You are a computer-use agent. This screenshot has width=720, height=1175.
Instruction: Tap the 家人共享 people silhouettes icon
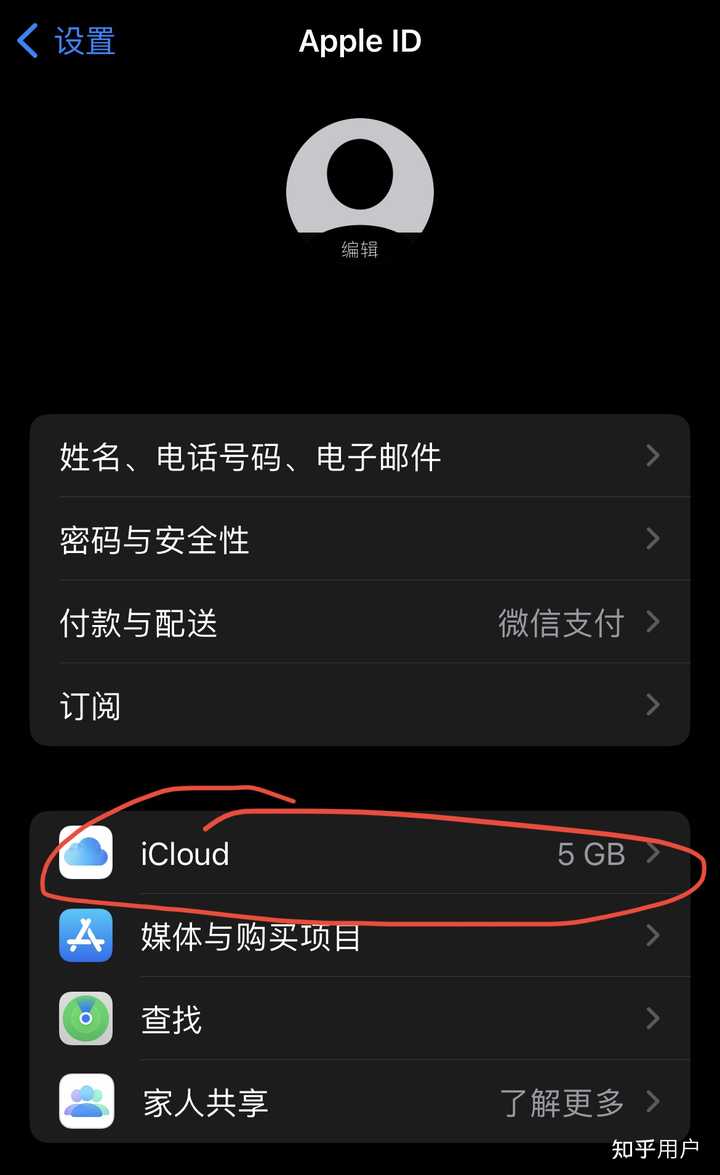click(x=86, y=1102)
